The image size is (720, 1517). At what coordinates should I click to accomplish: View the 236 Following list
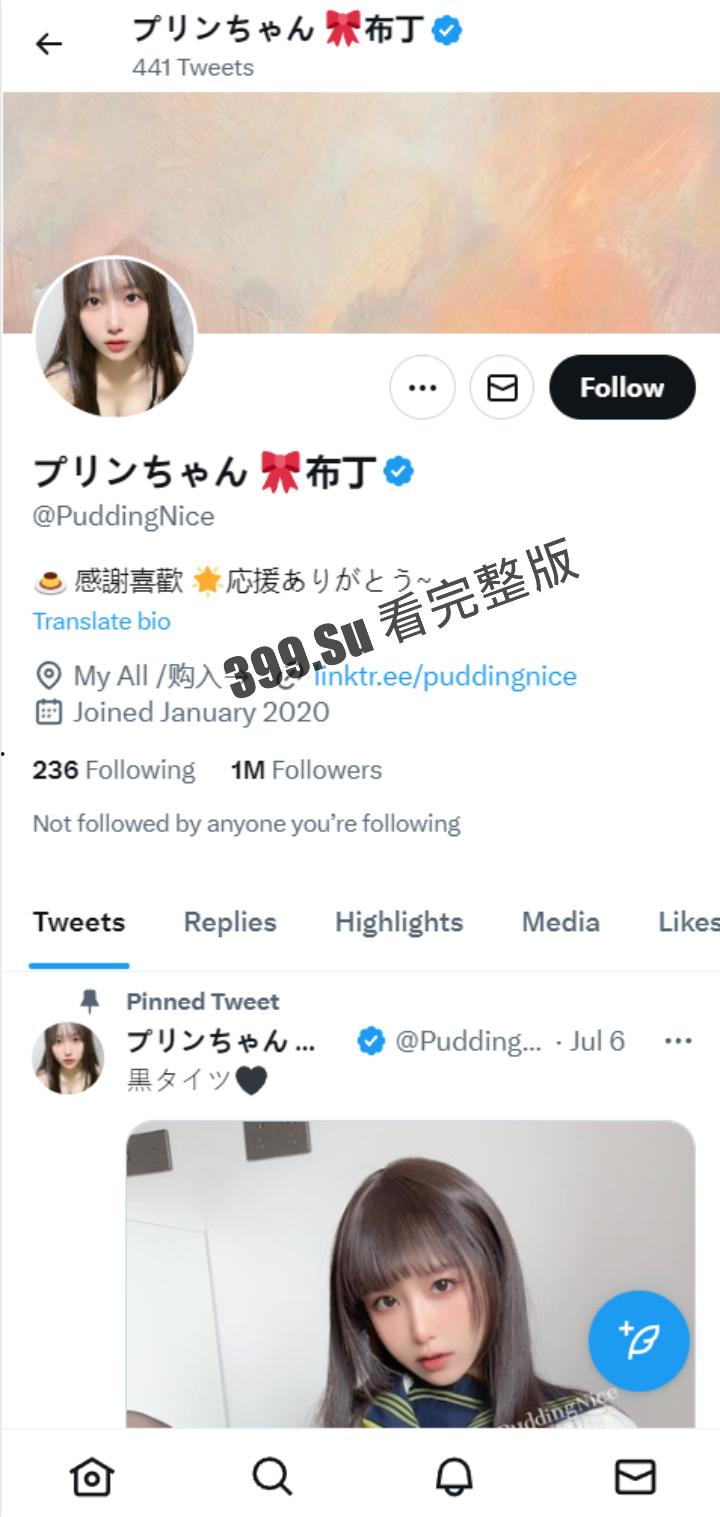click(114, 770)
